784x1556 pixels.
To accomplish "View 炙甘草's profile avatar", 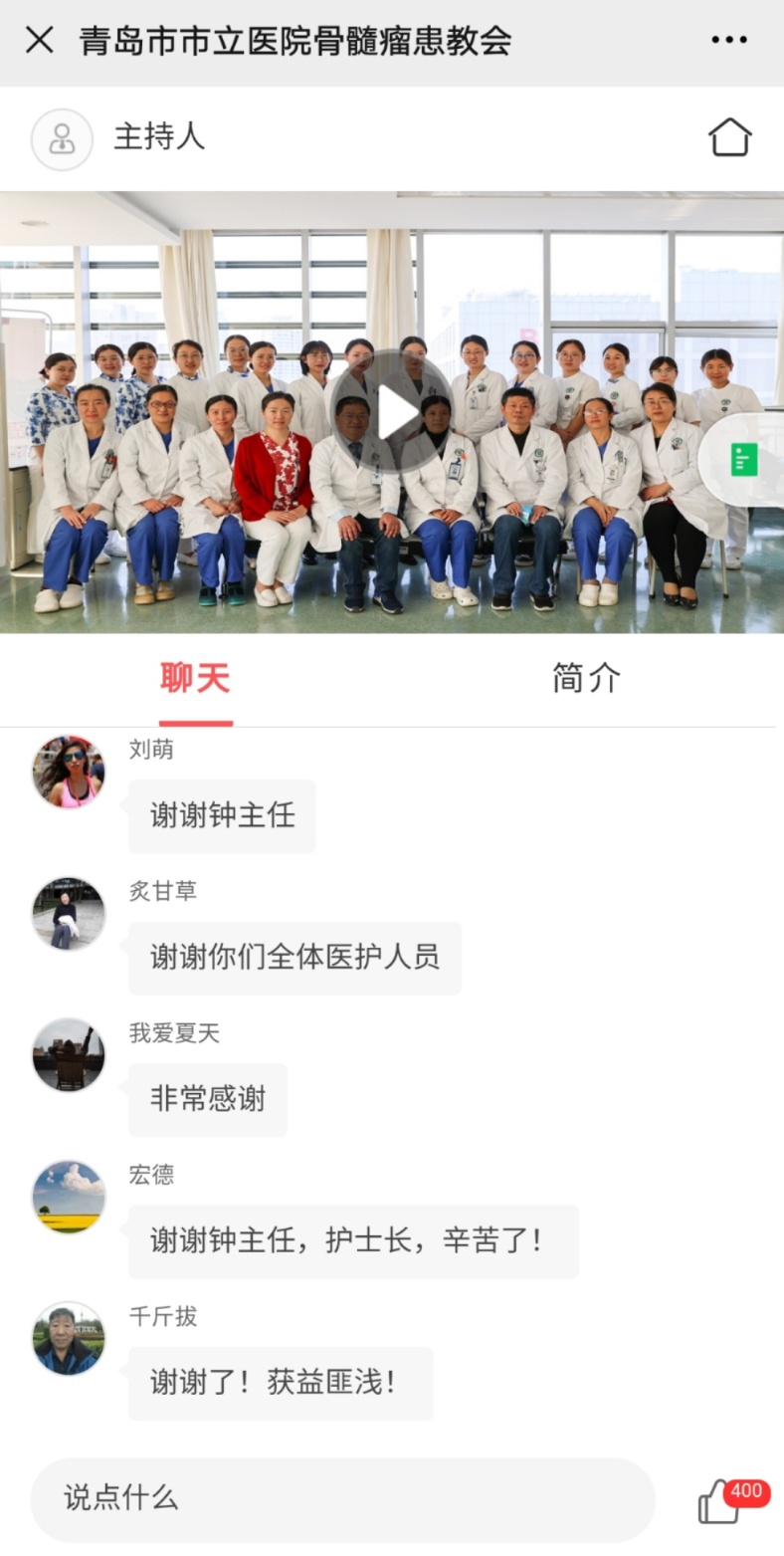I will tap(67, 914).
